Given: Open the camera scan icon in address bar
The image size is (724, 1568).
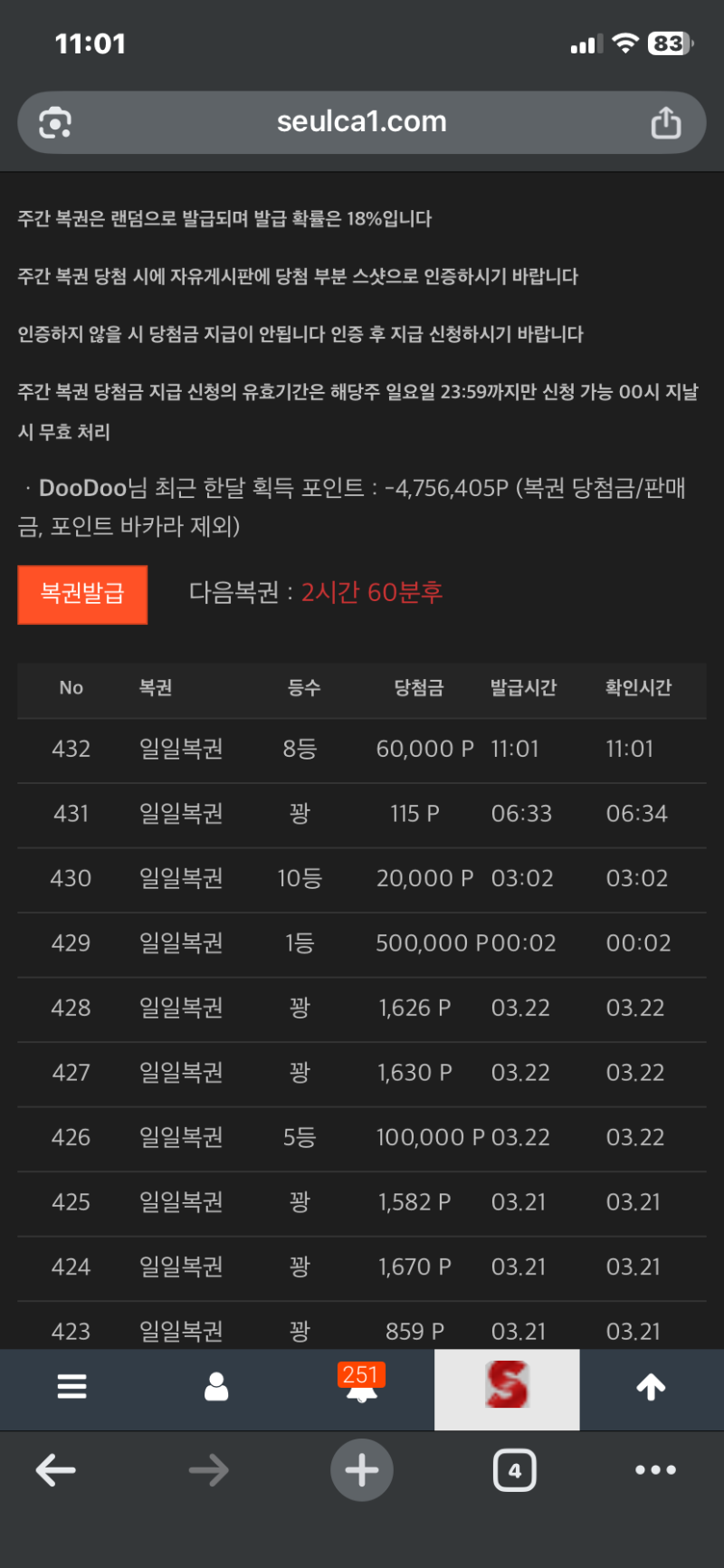Looking at the screenshot, I should pyautogui.click(x=55, y=122).
